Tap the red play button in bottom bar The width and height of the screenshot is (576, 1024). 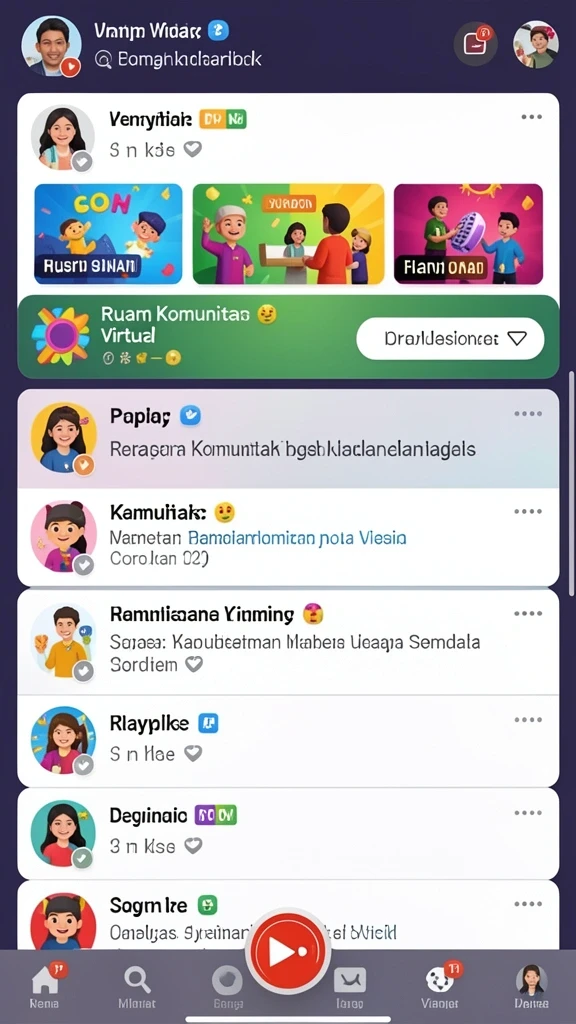tap(288, 952)
